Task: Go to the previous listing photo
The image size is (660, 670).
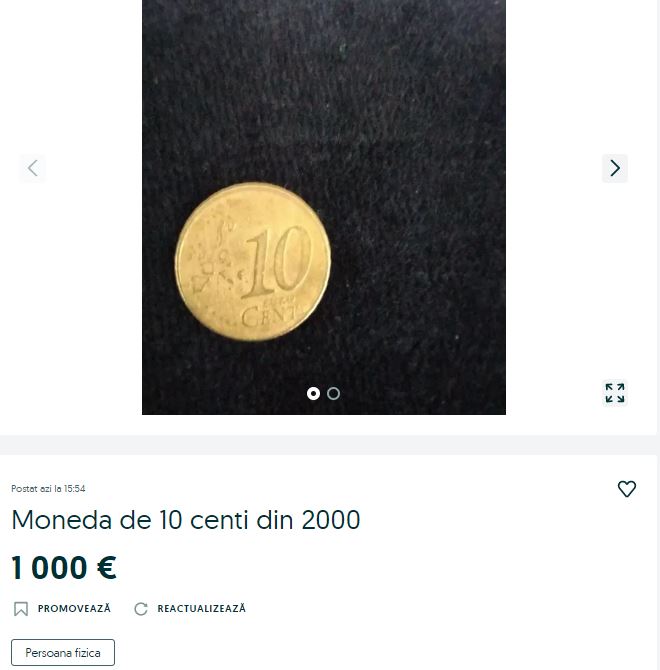Action: tap(33, 168)
